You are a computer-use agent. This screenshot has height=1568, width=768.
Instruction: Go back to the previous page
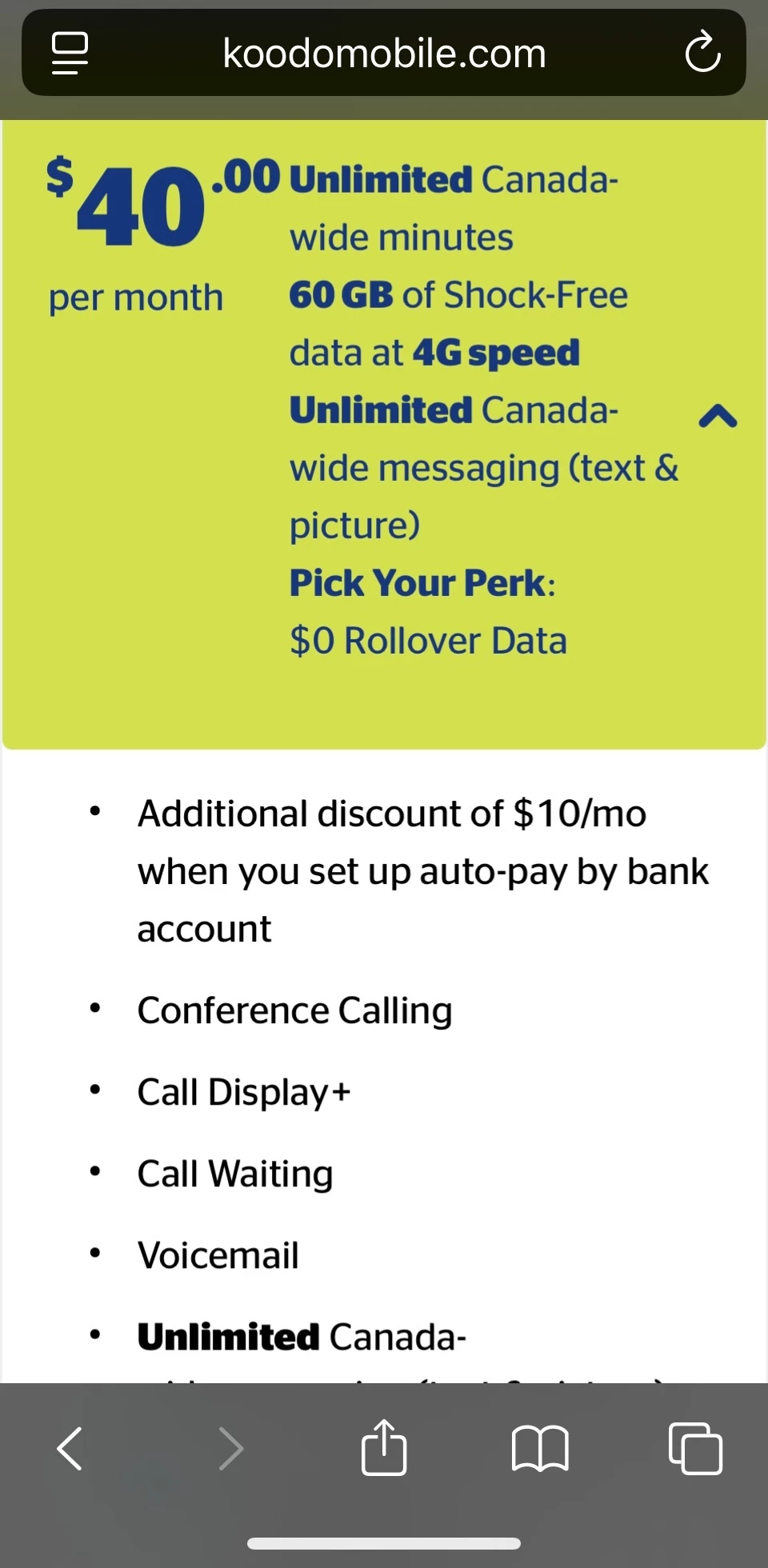(x=70, y=1448)
